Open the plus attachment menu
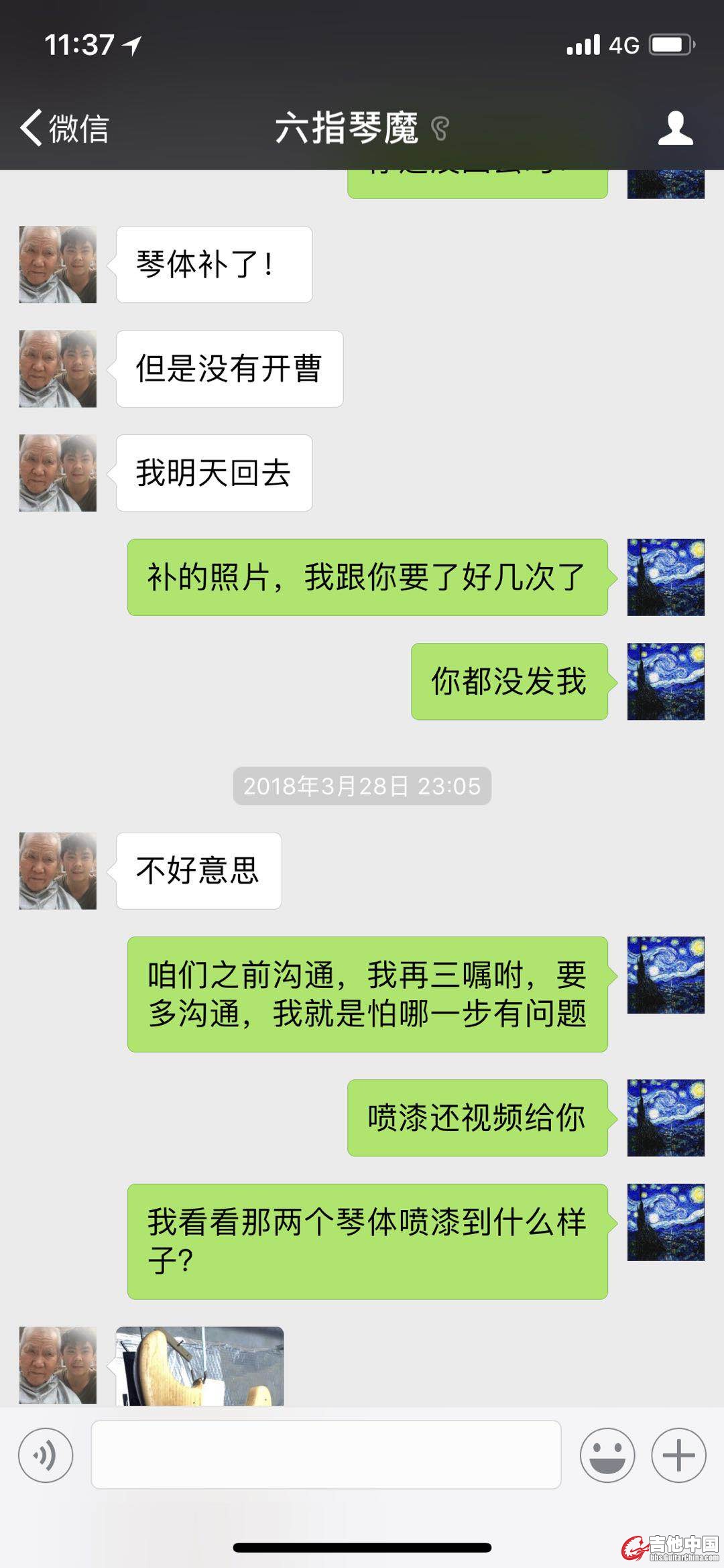This screenshot has height=1568, width=724. 678,1455
